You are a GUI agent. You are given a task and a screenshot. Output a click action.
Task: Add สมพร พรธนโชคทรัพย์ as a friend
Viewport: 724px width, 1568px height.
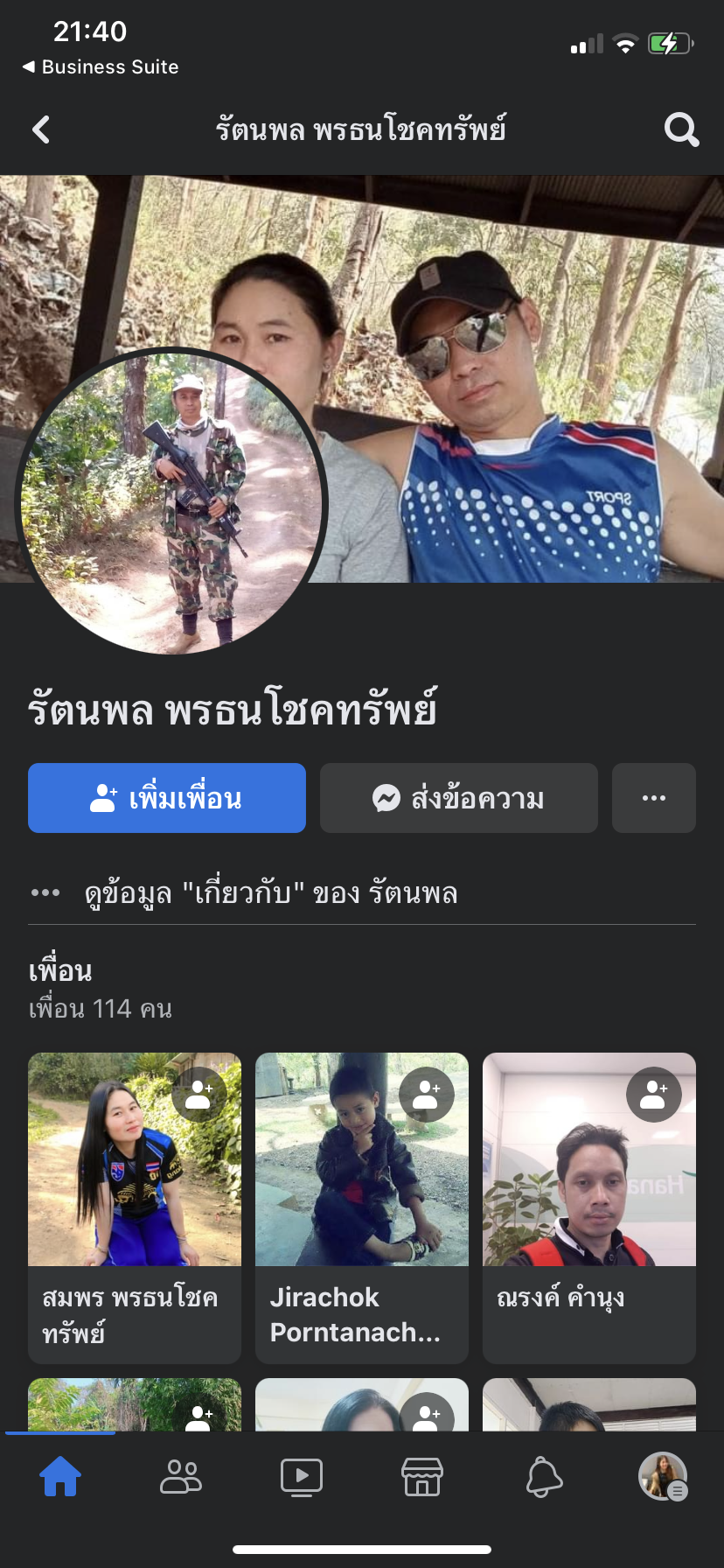click(x=199, y=1095)
